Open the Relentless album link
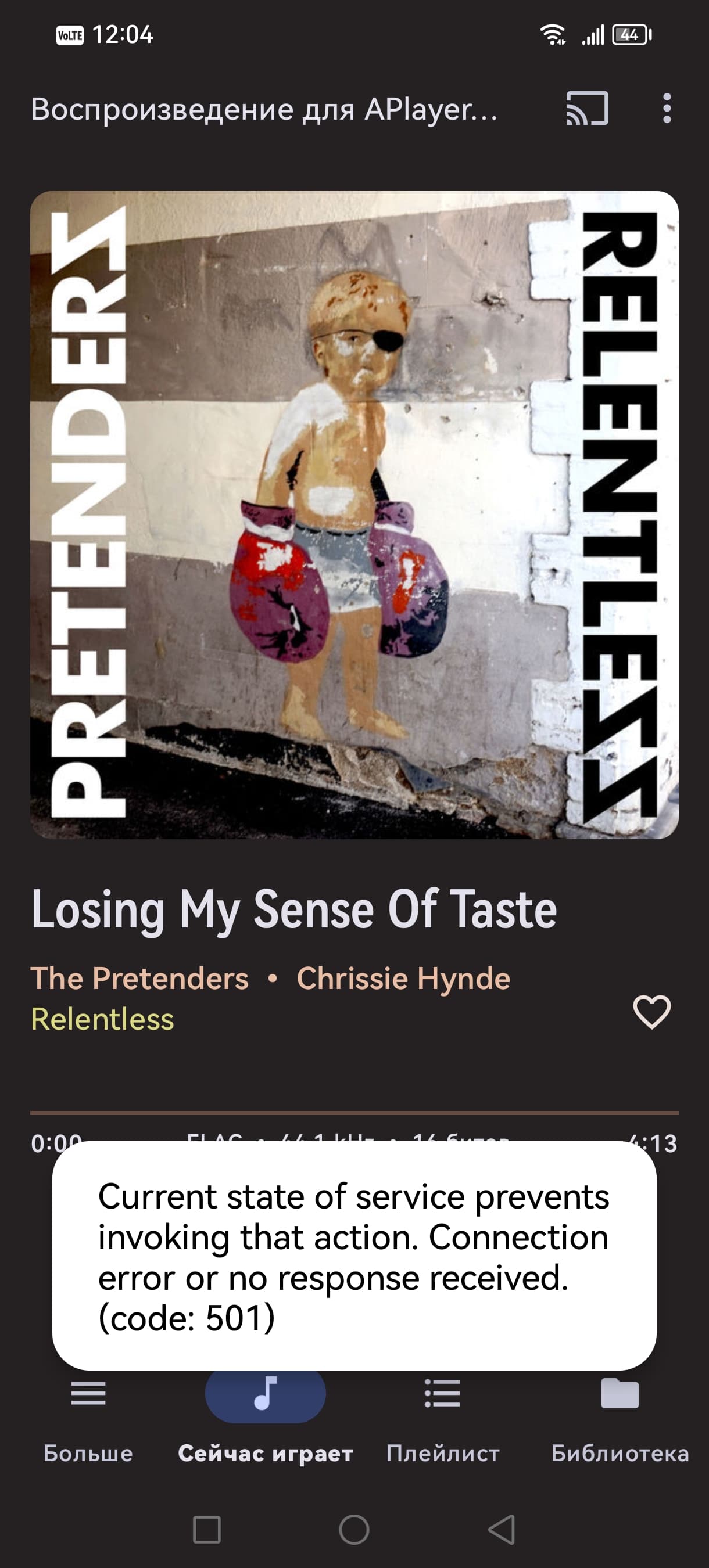 tap(102, 1020)
